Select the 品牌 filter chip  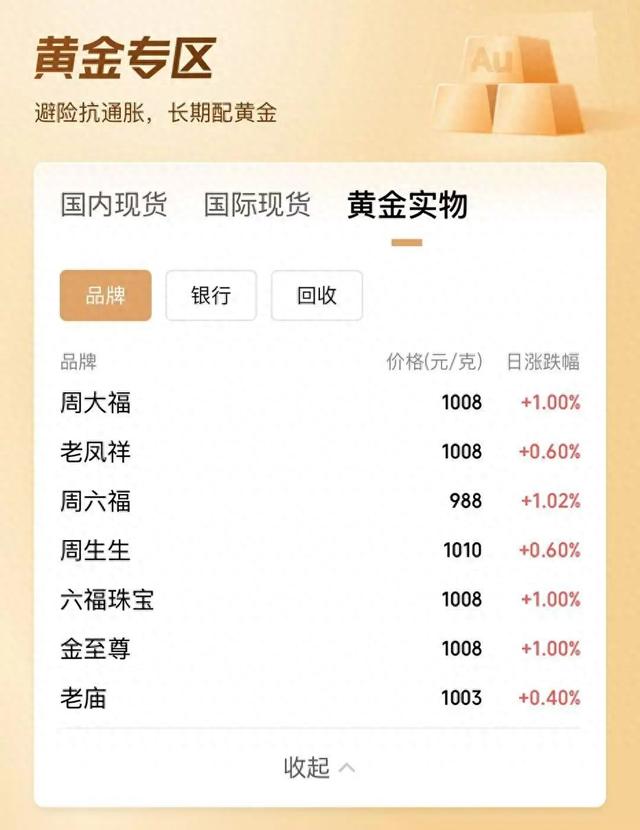click(x=106, y=295)
